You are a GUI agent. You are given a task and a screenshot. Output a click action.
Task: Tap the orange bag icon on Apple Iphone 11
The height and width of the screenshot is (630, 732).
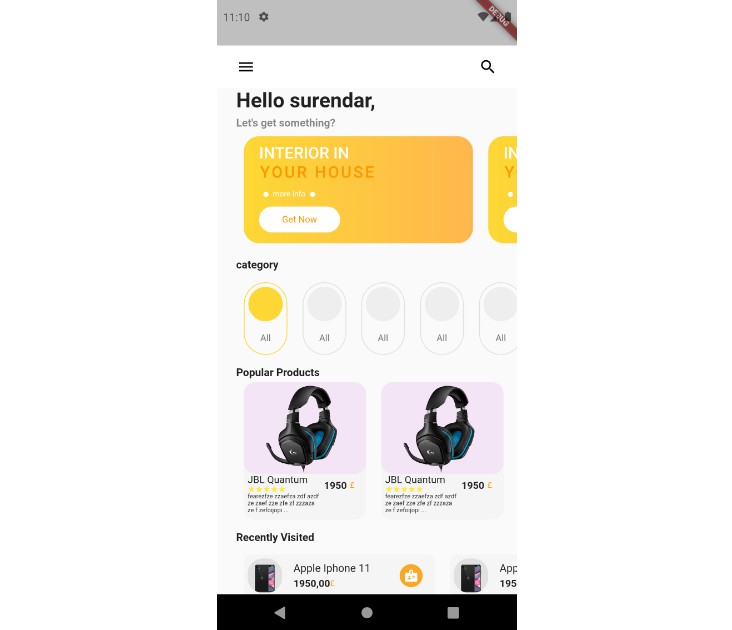411,575
